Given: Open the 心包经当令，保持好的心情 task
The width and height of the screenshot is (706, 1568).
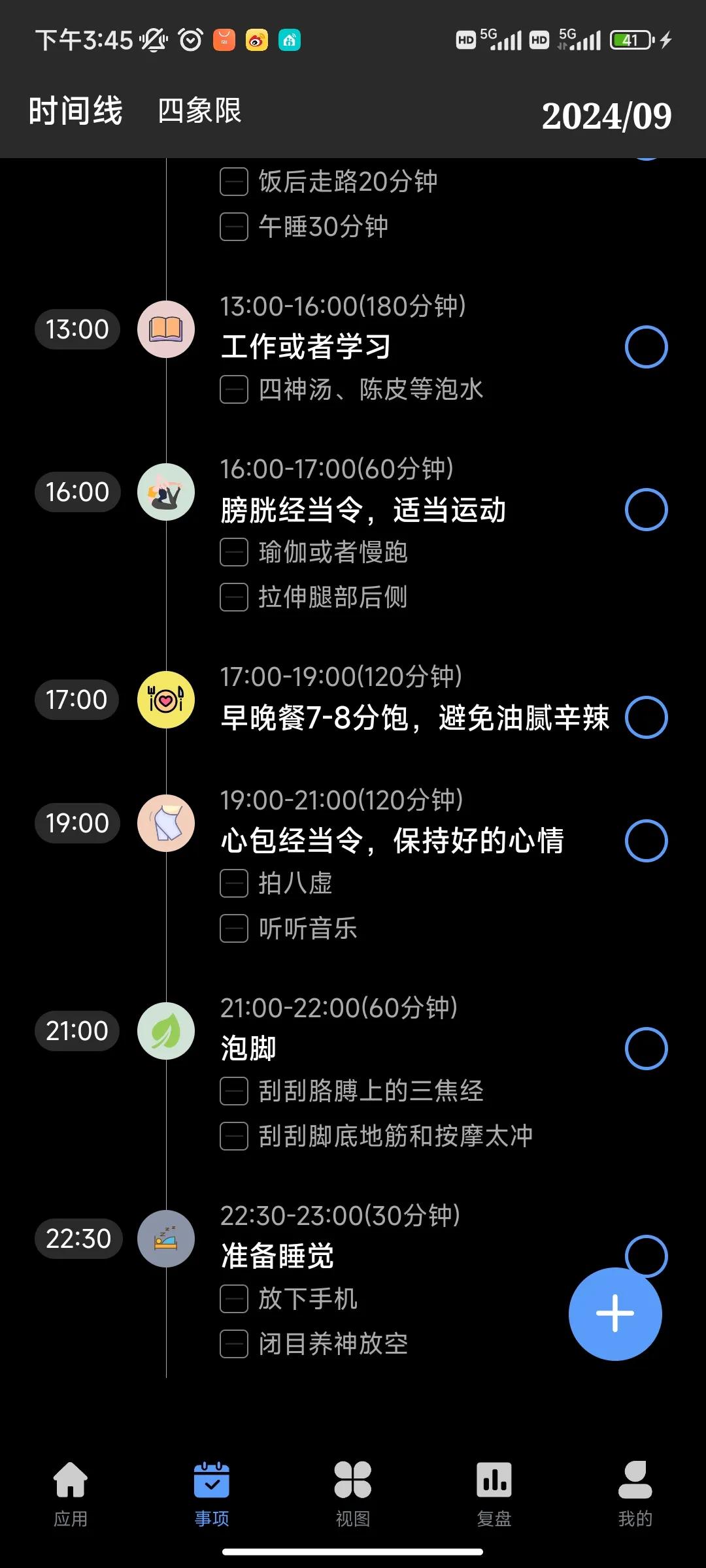Looking at the screenshot, I should click(x=392, y=840).
